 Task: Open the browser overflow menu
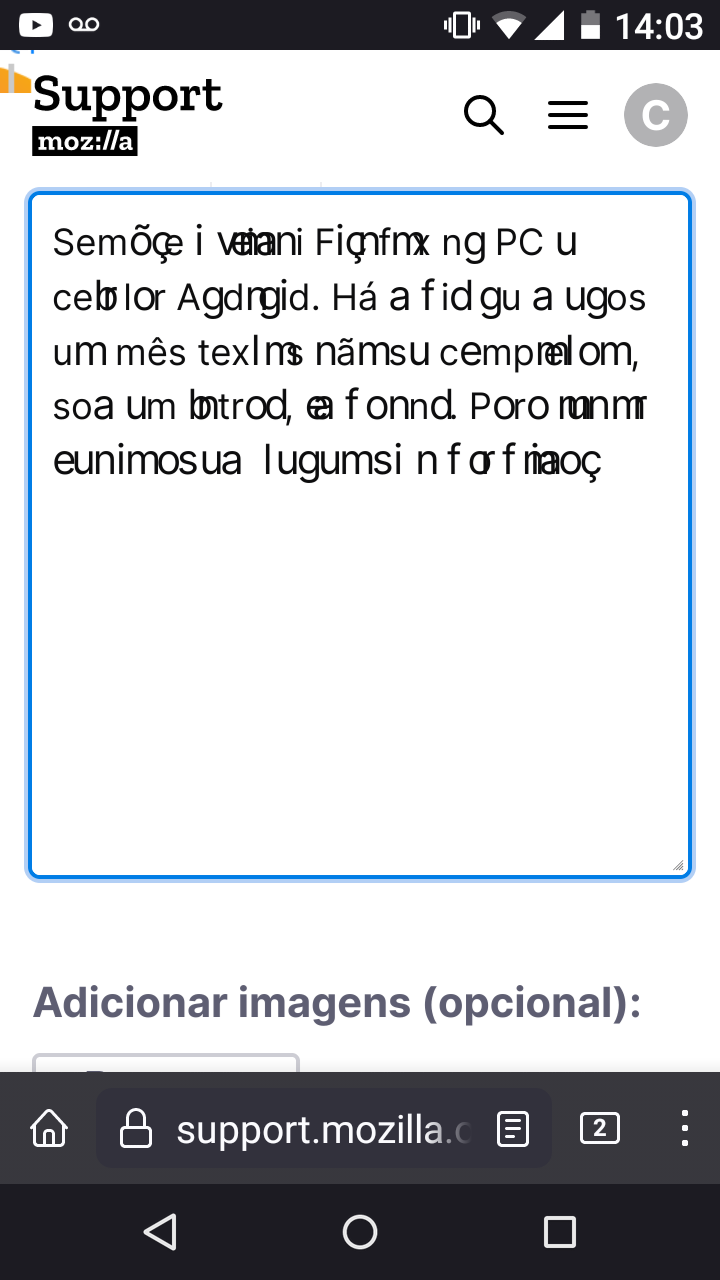coord(685,1129)
